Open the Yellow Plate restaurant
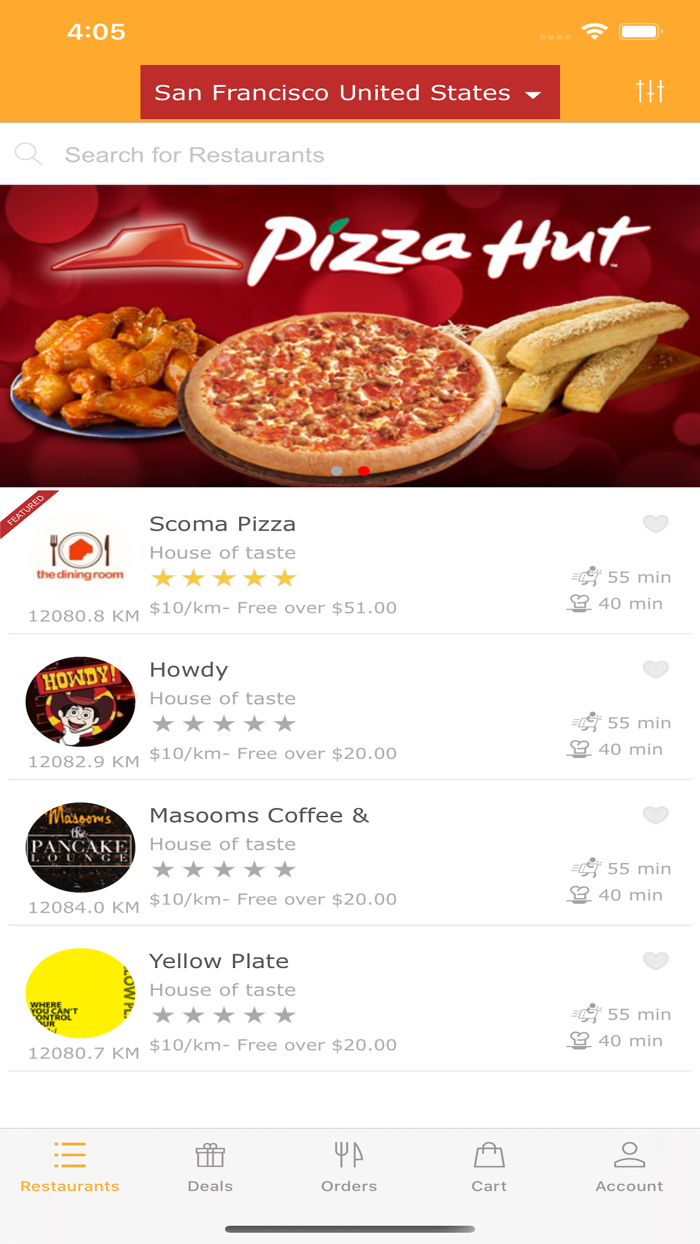Screen dimensions: 700x1244 click(x=218, y=961)
